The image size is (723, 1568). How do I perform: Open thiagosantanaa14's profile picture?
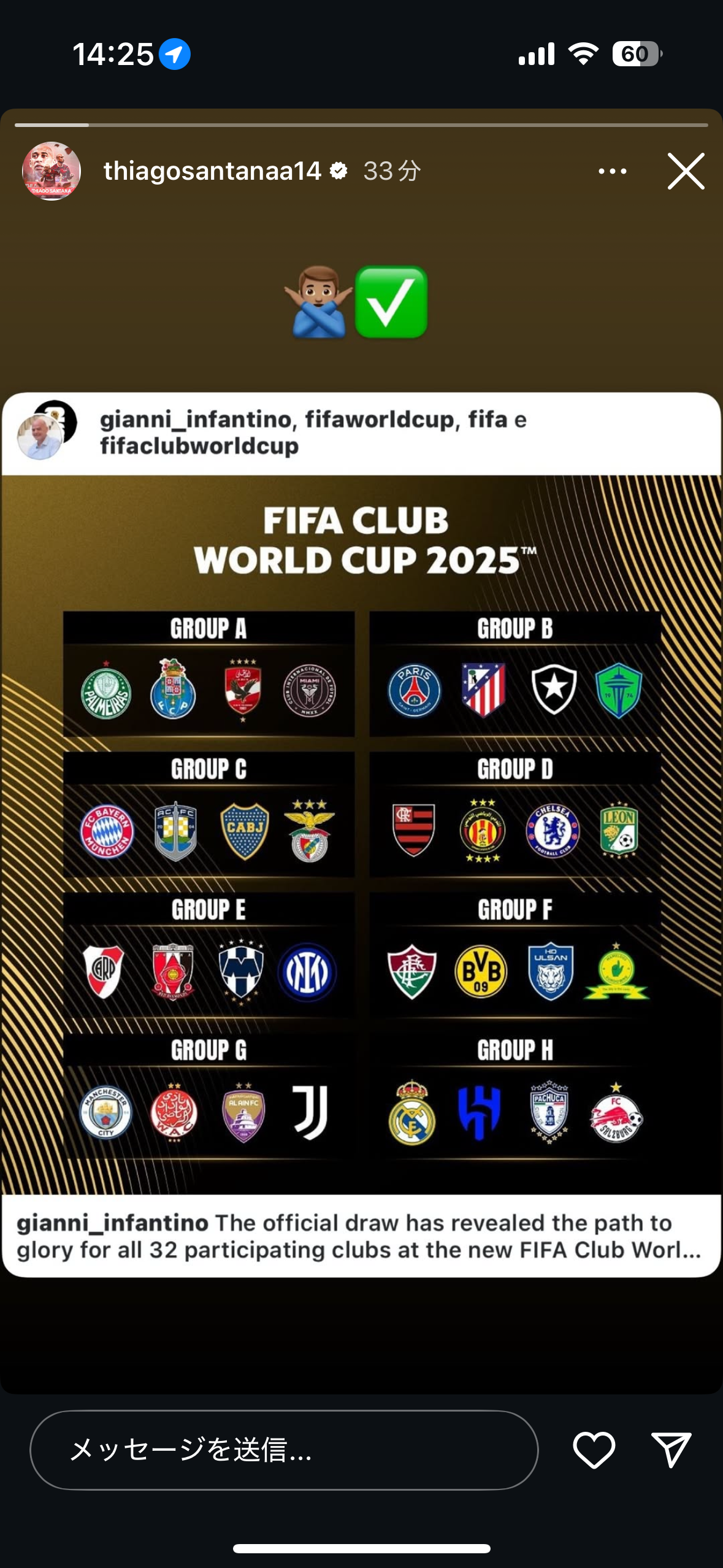(52, 171)
